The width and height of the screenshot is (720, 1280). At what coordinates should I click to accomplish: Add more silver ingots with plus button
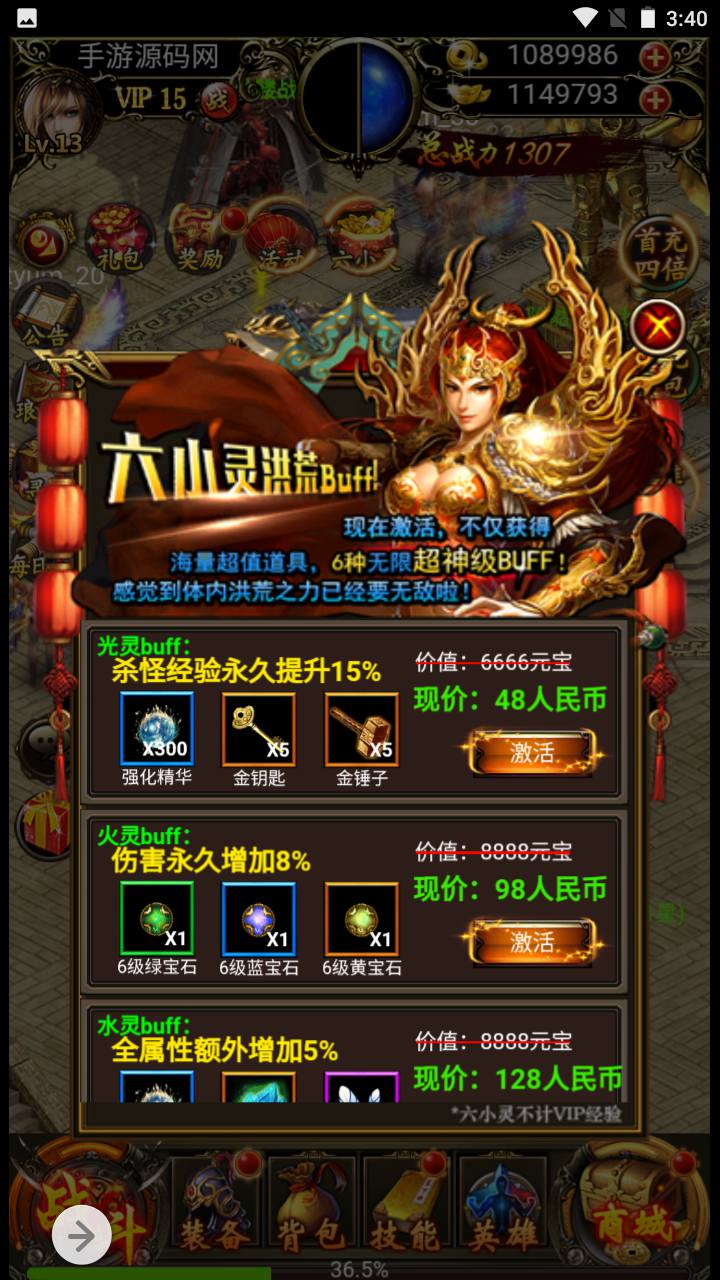pyautogui.click(x=655, y=98)
